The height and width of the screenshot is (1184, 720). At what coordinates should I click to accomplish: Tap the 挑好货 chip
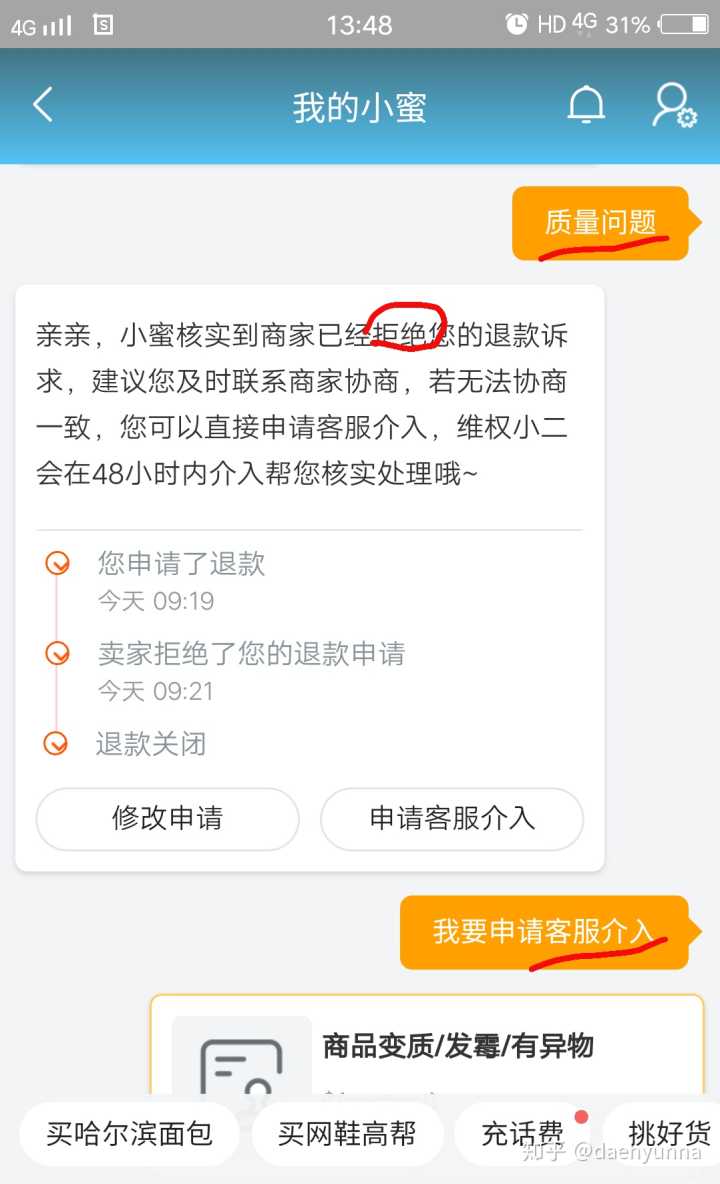[668, 1133]
